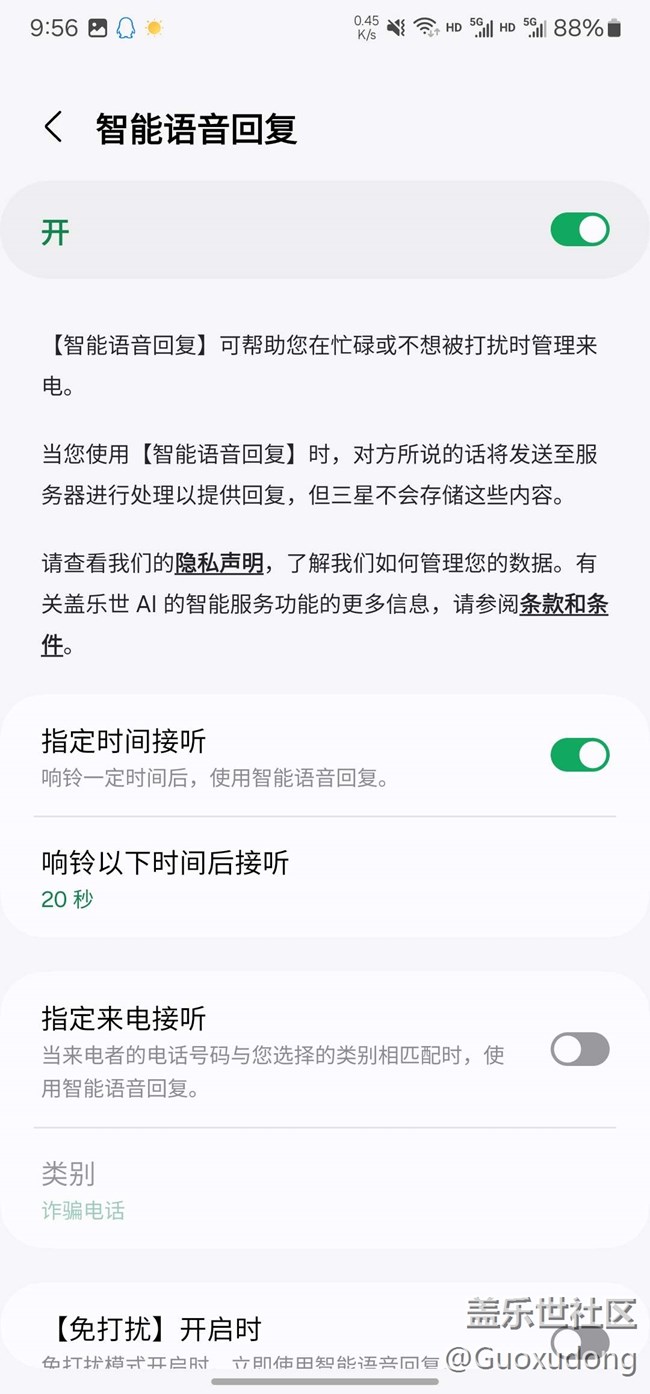Toggle the 【免打扰】开启时 switch

(580, 1342)
